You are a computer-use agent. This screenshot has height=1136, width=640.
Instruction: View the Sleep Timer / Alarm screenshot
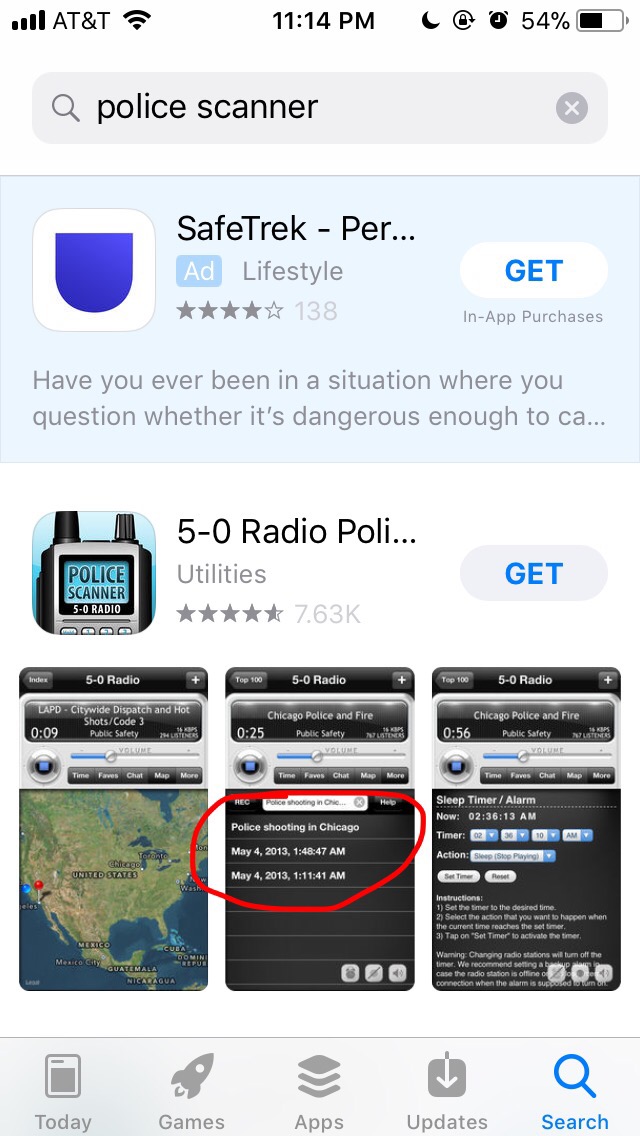[x=526, y=829]
